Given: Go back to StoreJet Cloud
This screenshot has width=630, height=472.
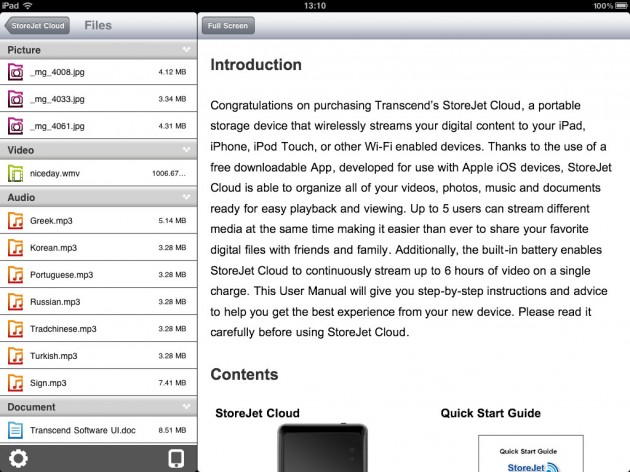Looking at the screenshot, I should (x=36, y=25).
